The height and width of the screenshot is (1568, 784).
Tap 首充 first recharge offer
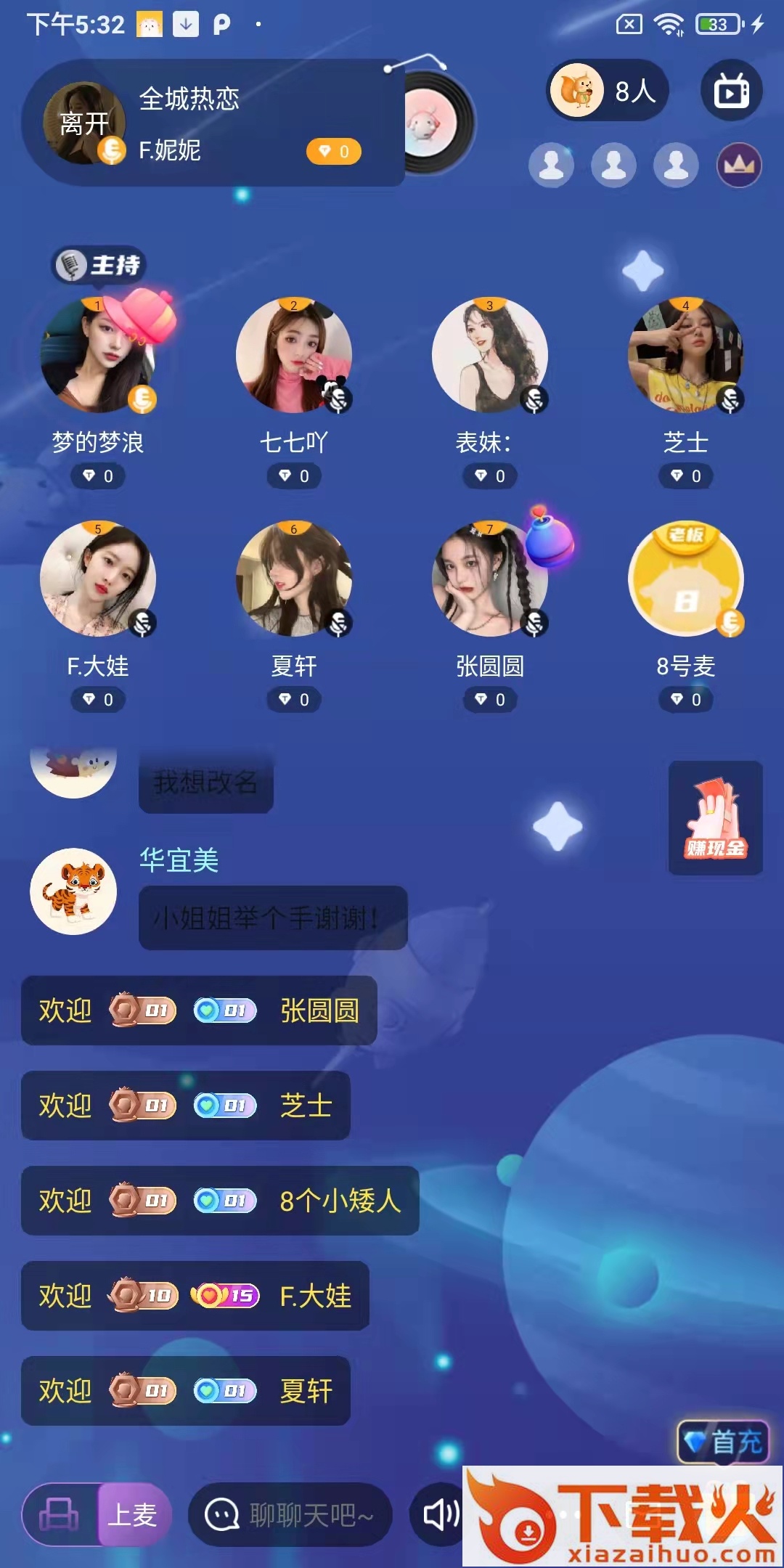point(723,1442)
